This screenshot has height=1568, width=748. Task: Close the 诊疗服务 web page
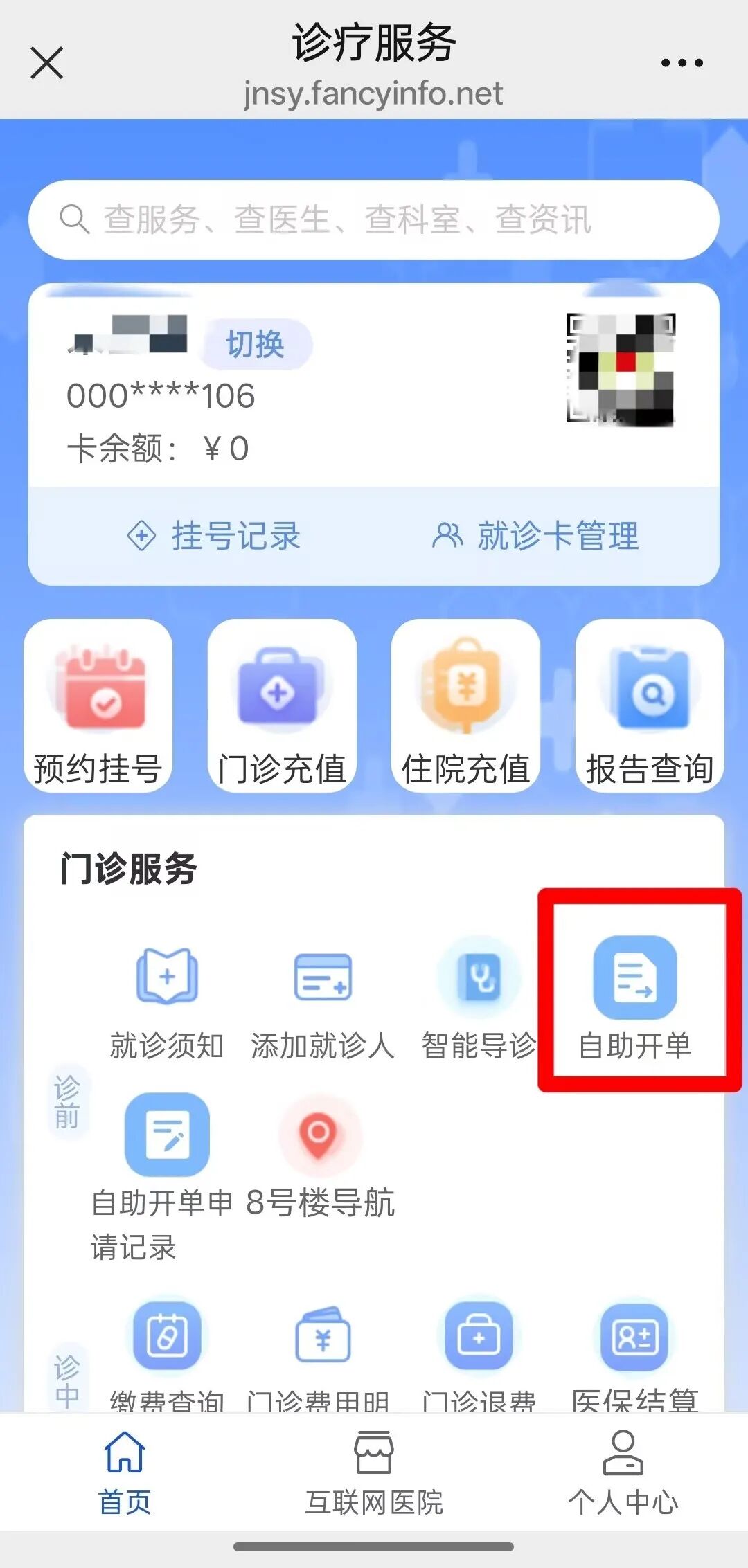pos(47,63)
